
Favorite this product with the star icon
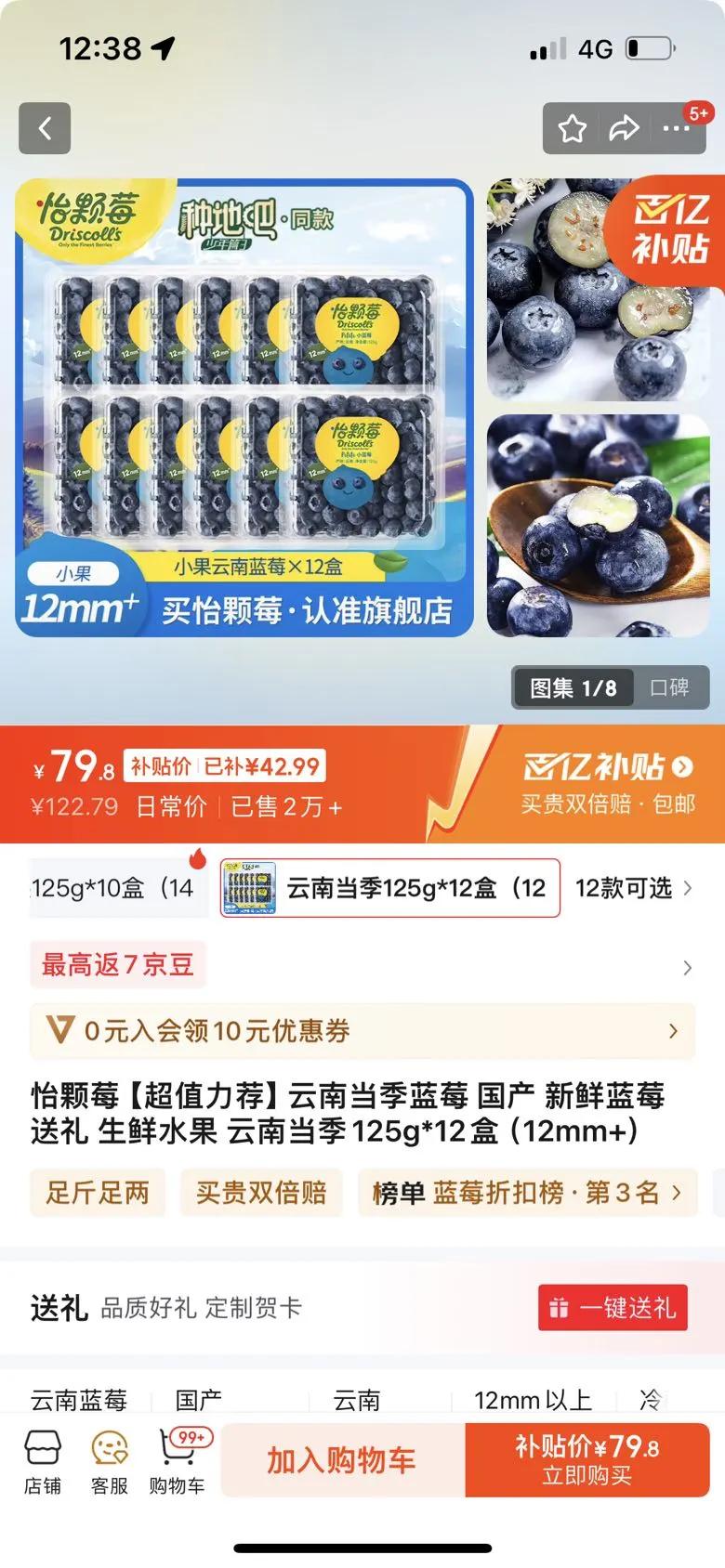572,128
